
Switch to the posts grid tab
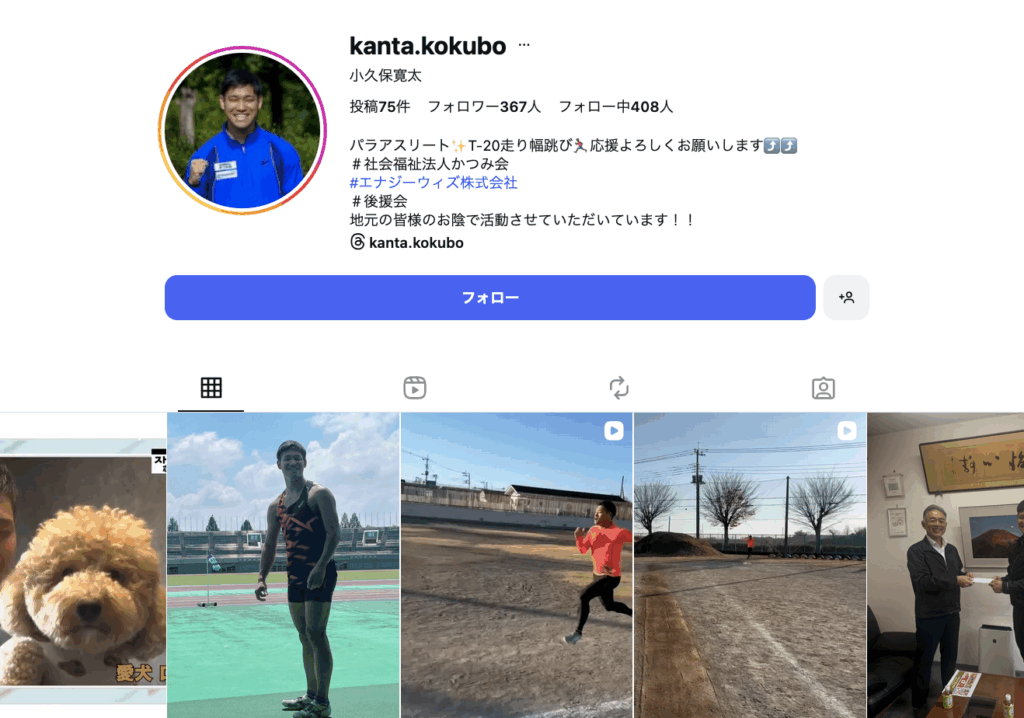pos(211,388)
